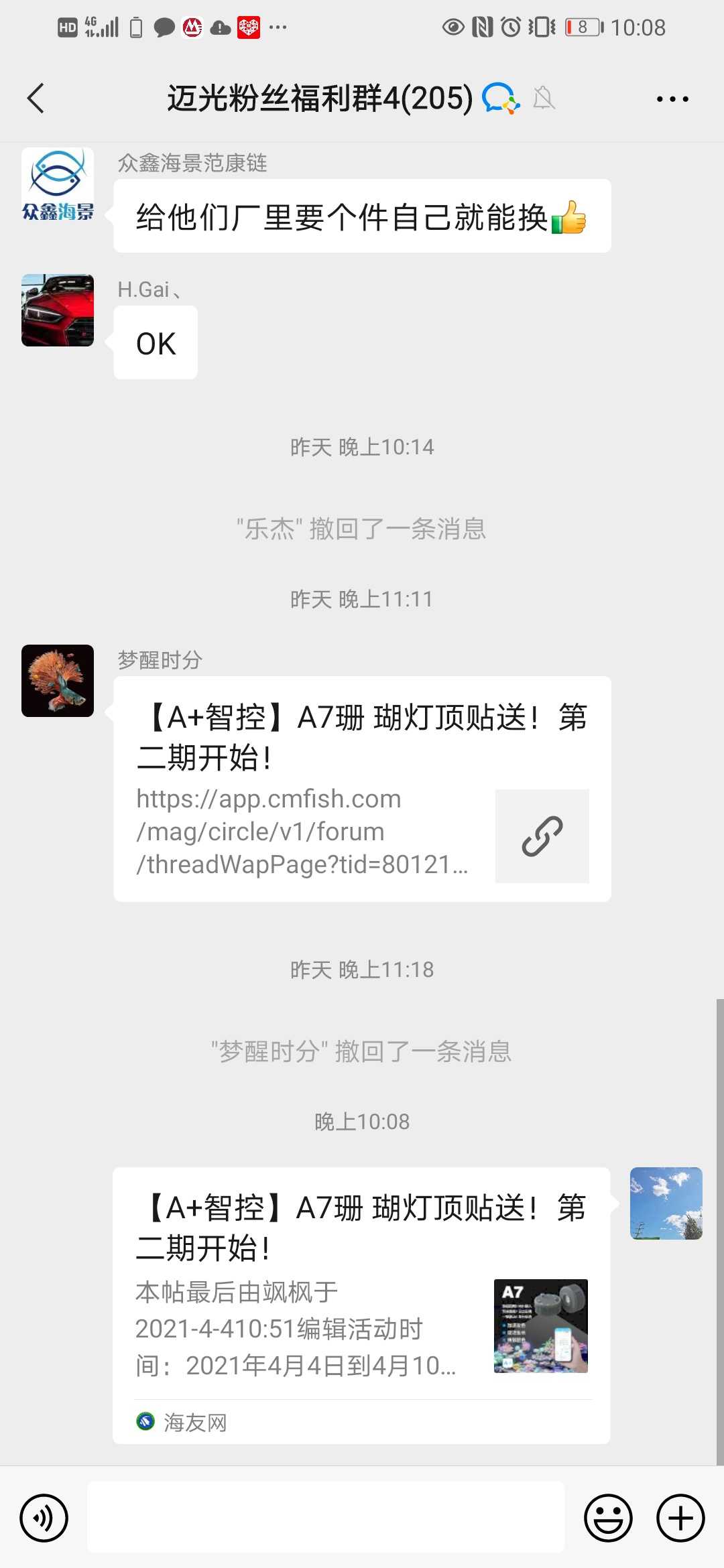
Task: Open 梦醒时分's fish avatar profile
Action: point(58,681)
